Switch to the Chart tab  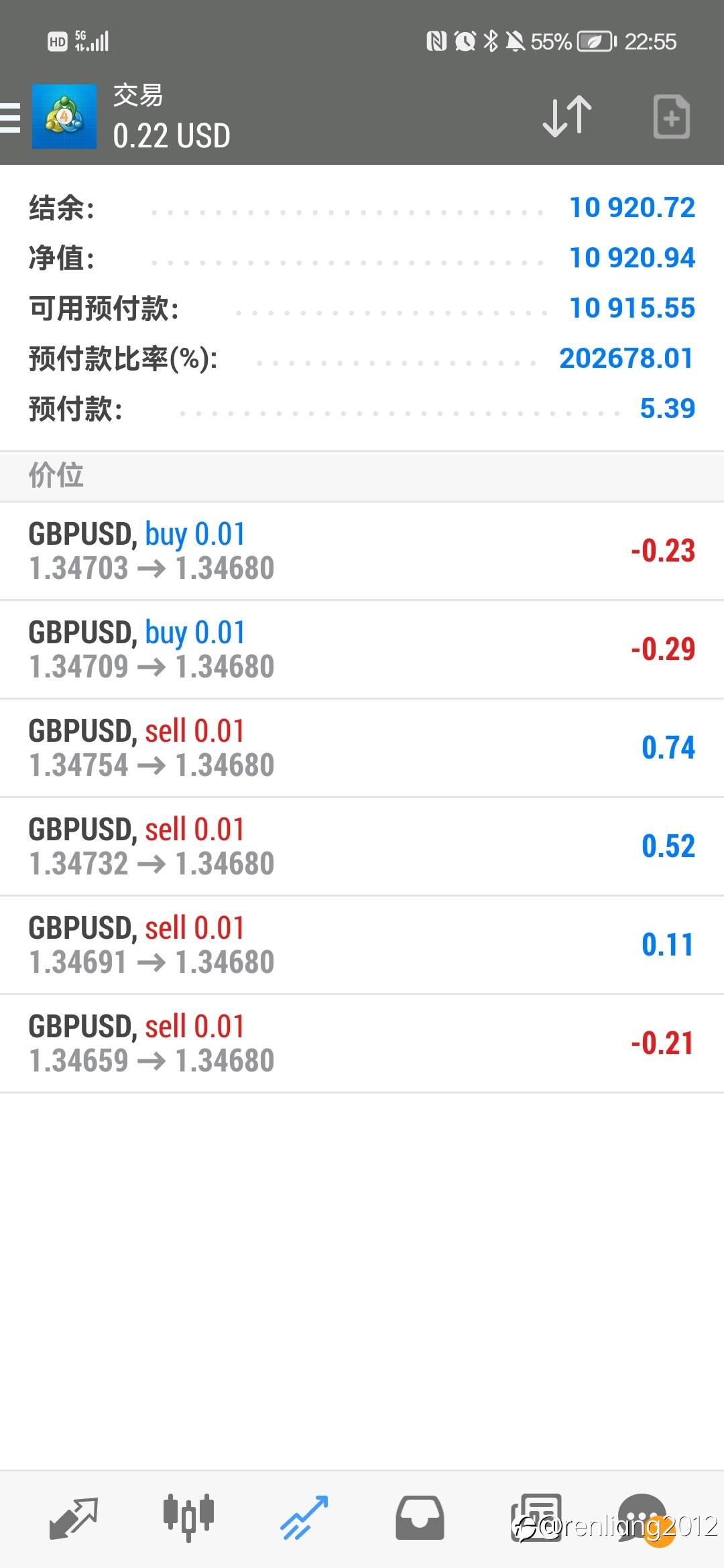(x=188, y=1517)
